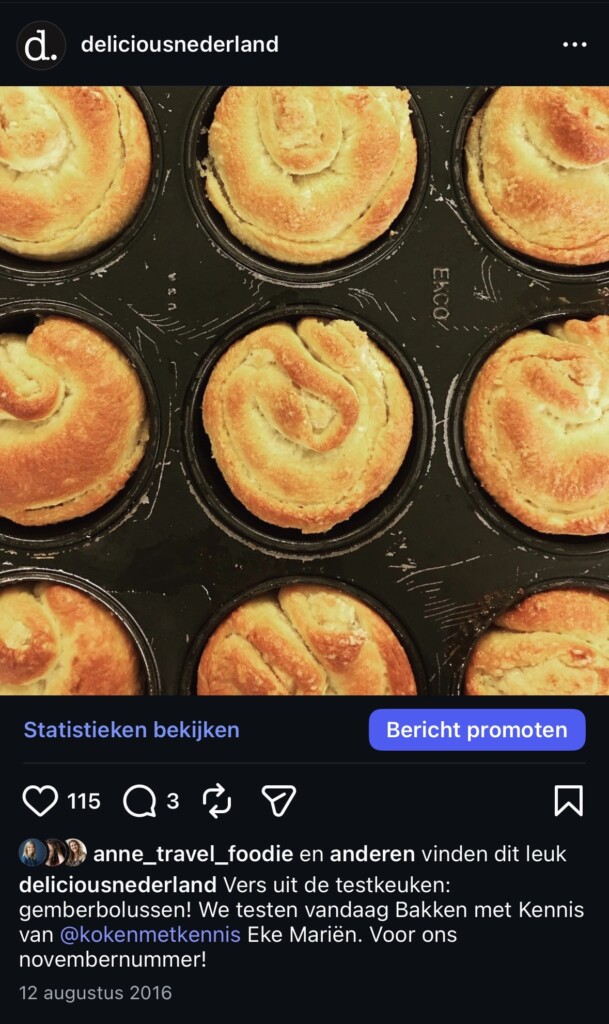Share the post via paper plane
609x1024 pixels.
pos(278,800)
